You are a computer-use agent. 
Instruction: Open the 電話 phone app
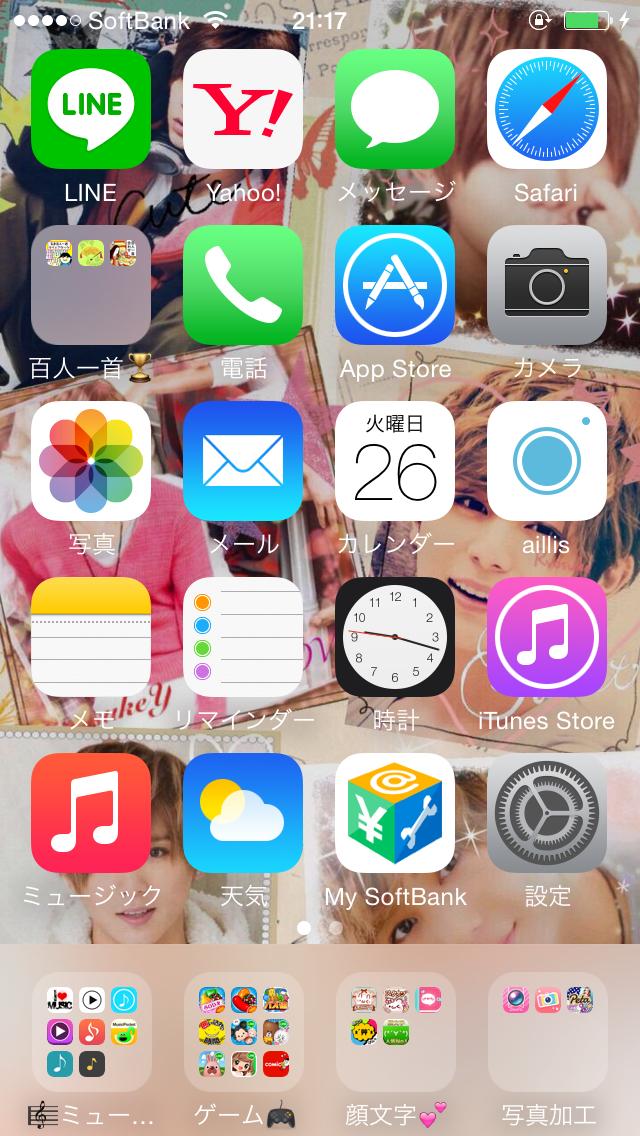coord(243,285)
